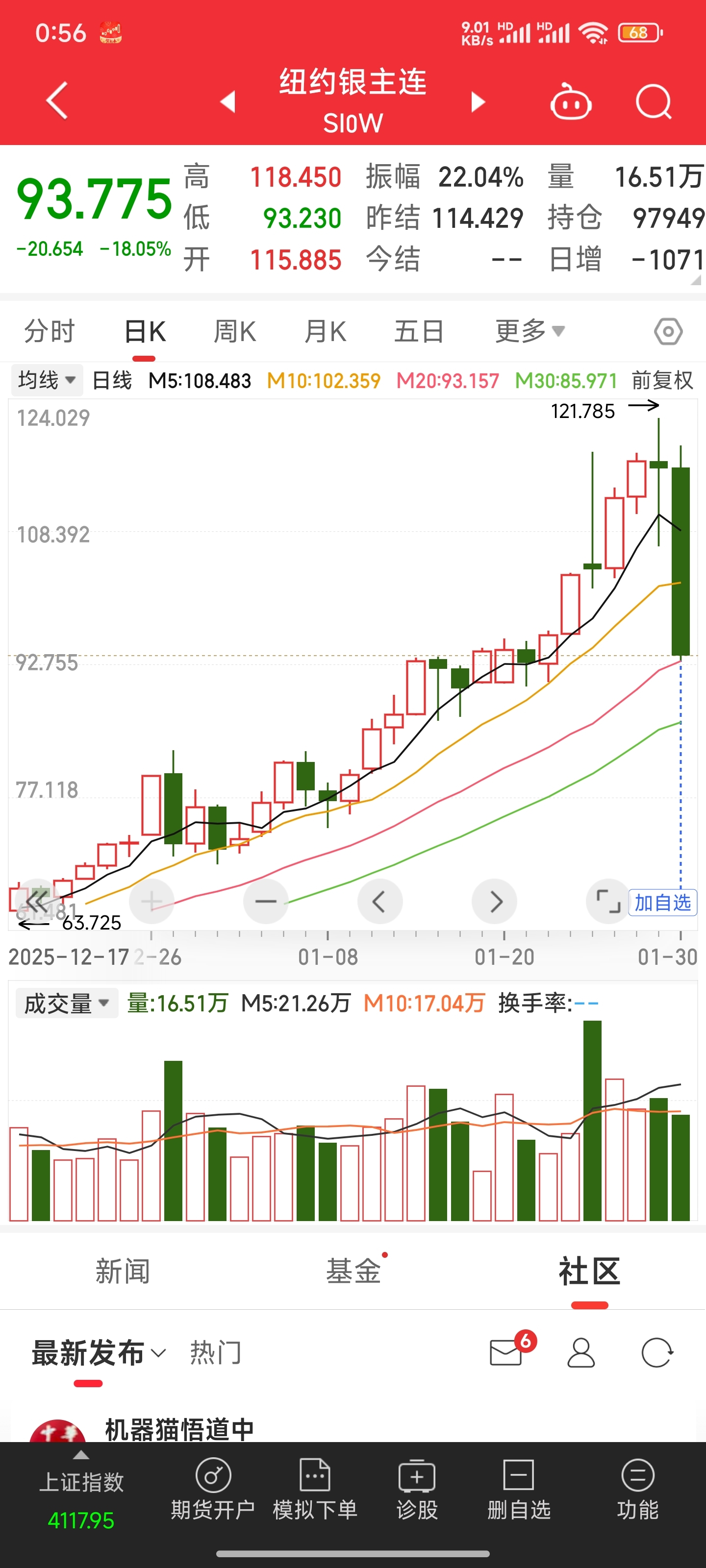
Task: Open chart settings hexagon icon
Action: click(x=668, y=332)
